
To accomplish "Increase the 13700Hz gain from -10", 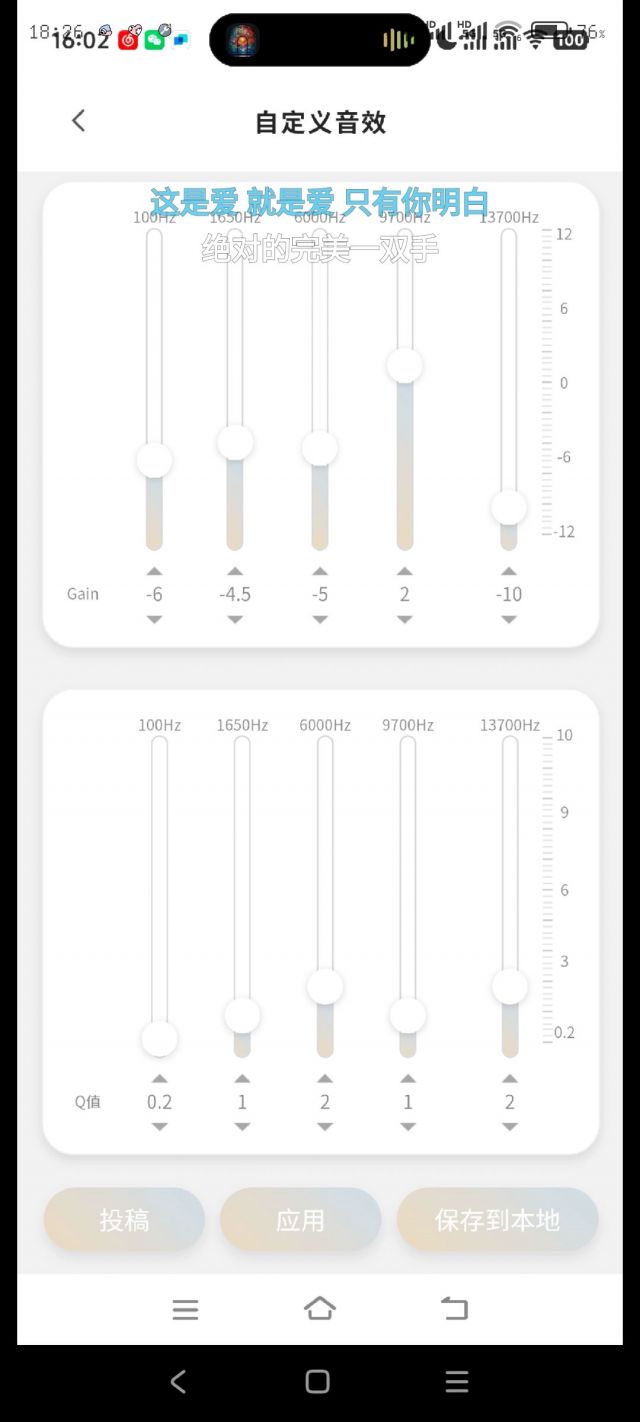I will click(x=509, y=571).
